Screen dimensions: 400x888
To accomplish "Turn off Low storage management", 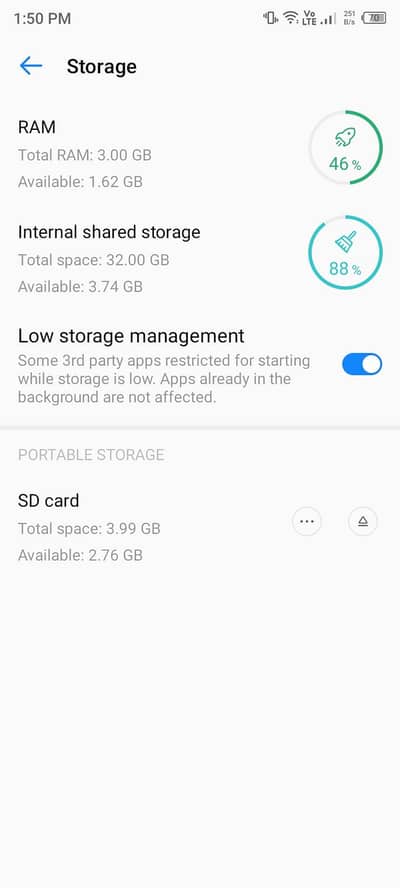I will 362,364.
